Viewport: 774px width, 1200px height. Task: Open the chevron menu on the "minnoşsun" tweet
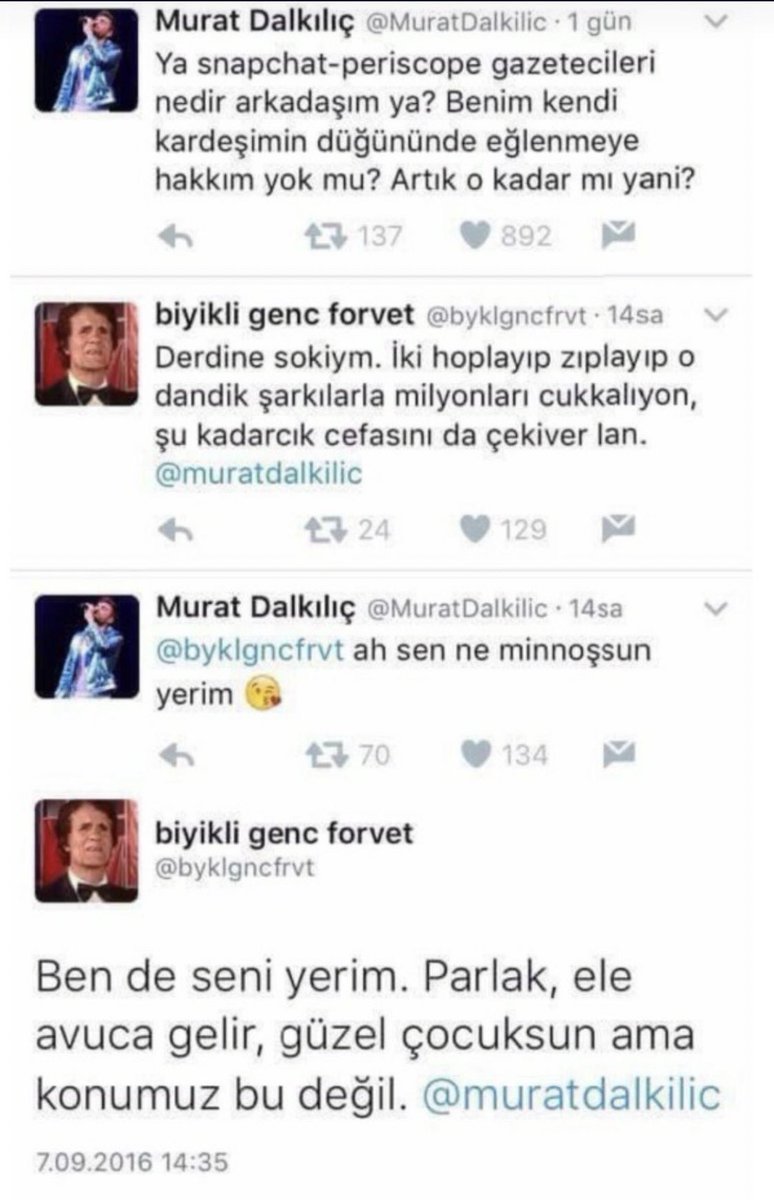click(716, 608)
